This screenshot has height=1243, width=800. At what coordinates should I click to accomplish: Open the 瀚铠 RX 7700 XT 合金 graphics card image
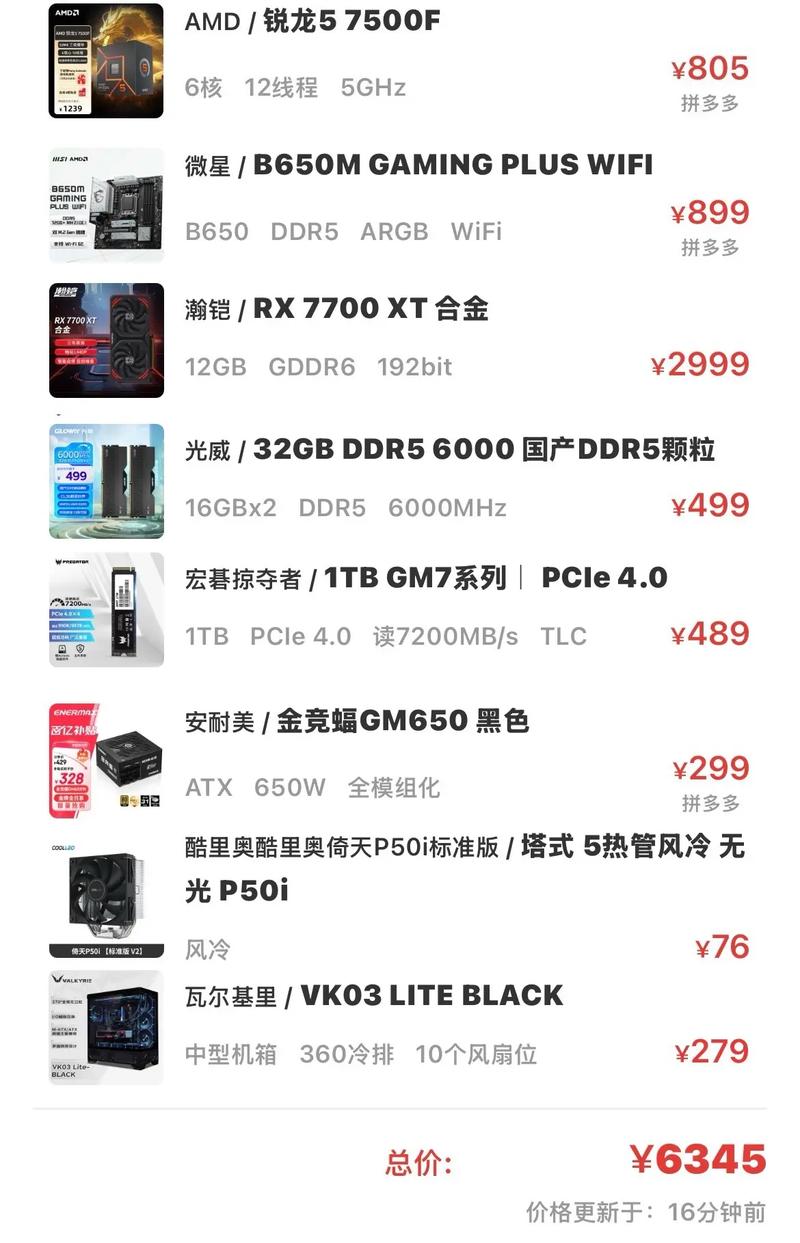(x=105, y=340)
